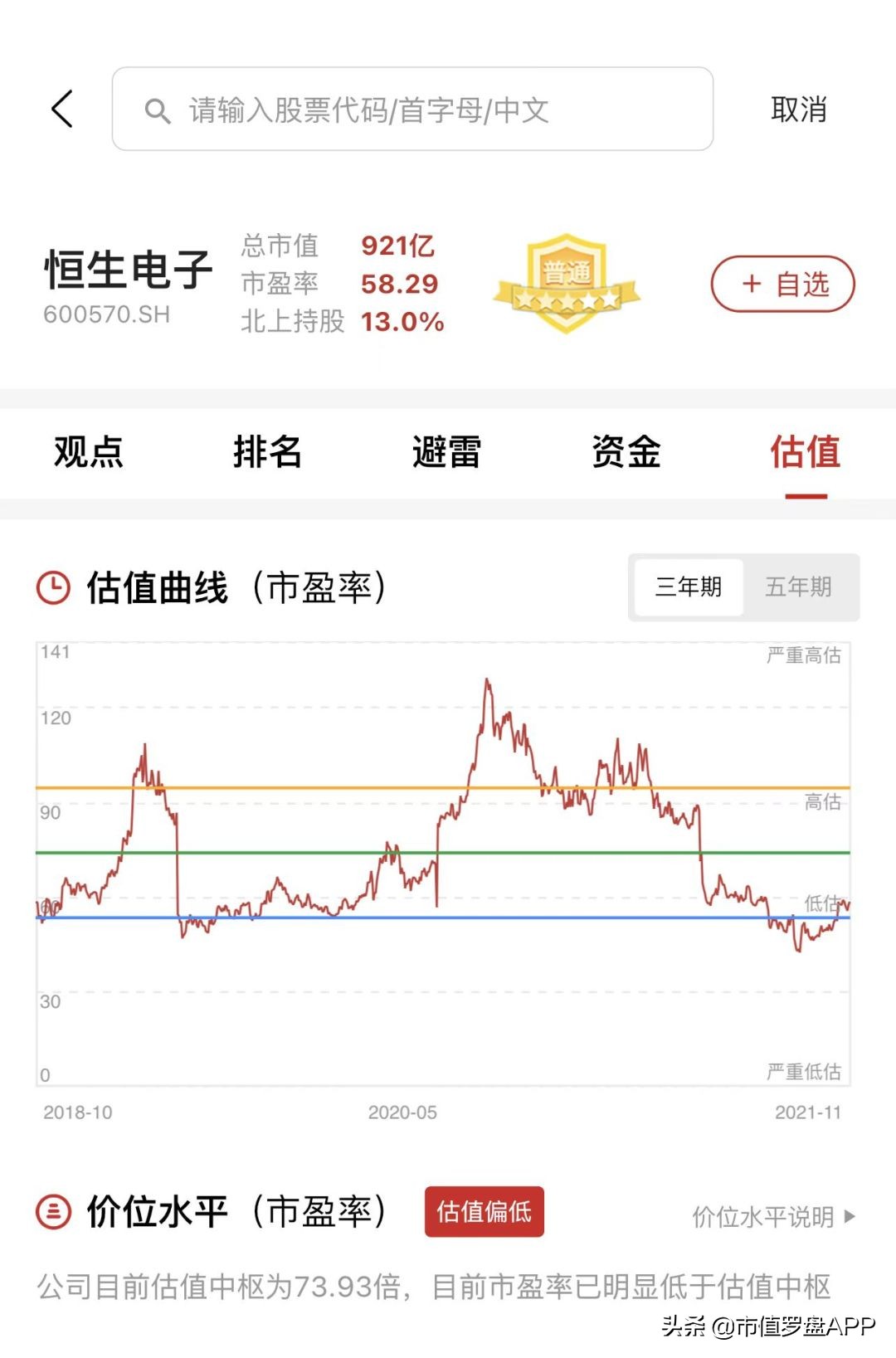Open the 资金 tab
896x1358 pixels.
(x=626, y=452)
